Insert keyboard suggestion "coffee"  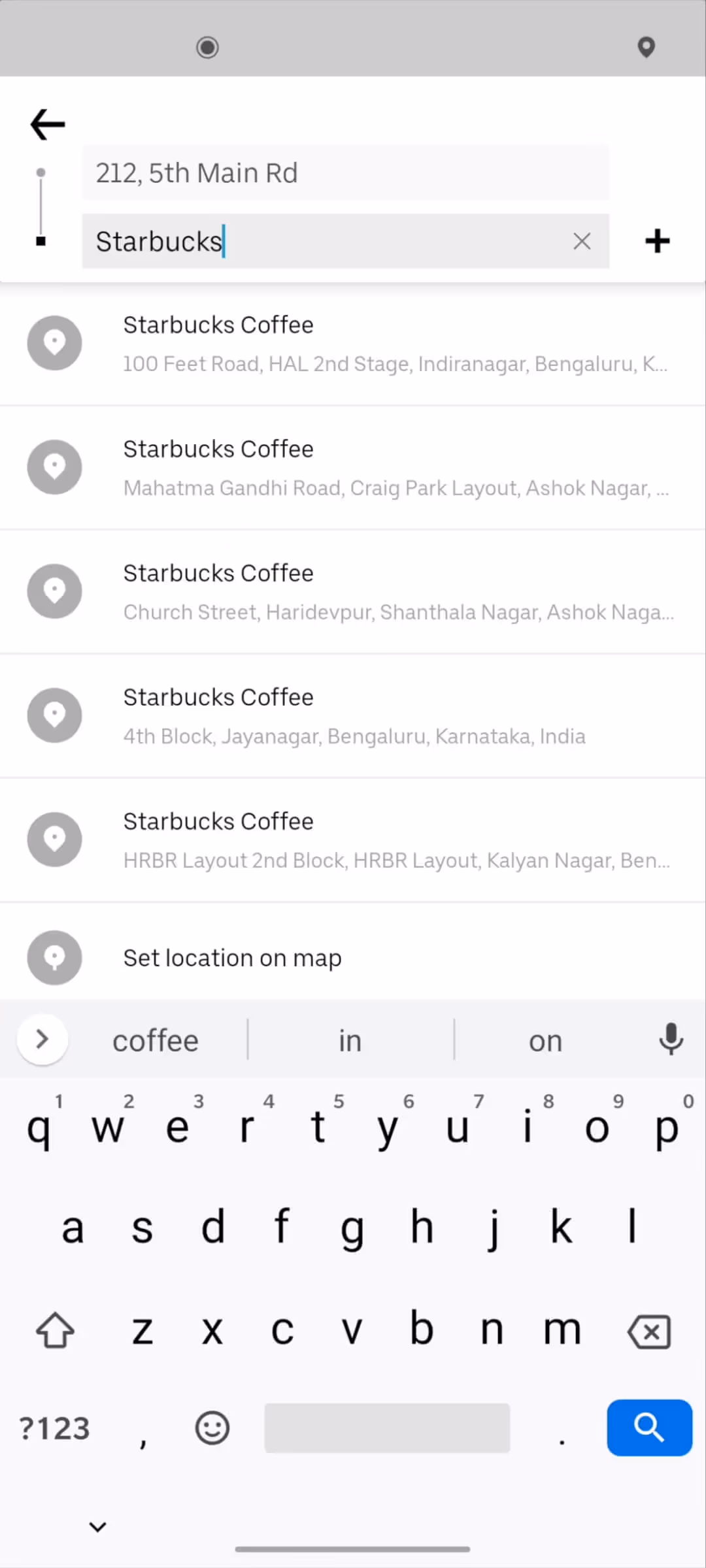point(156,1040)
